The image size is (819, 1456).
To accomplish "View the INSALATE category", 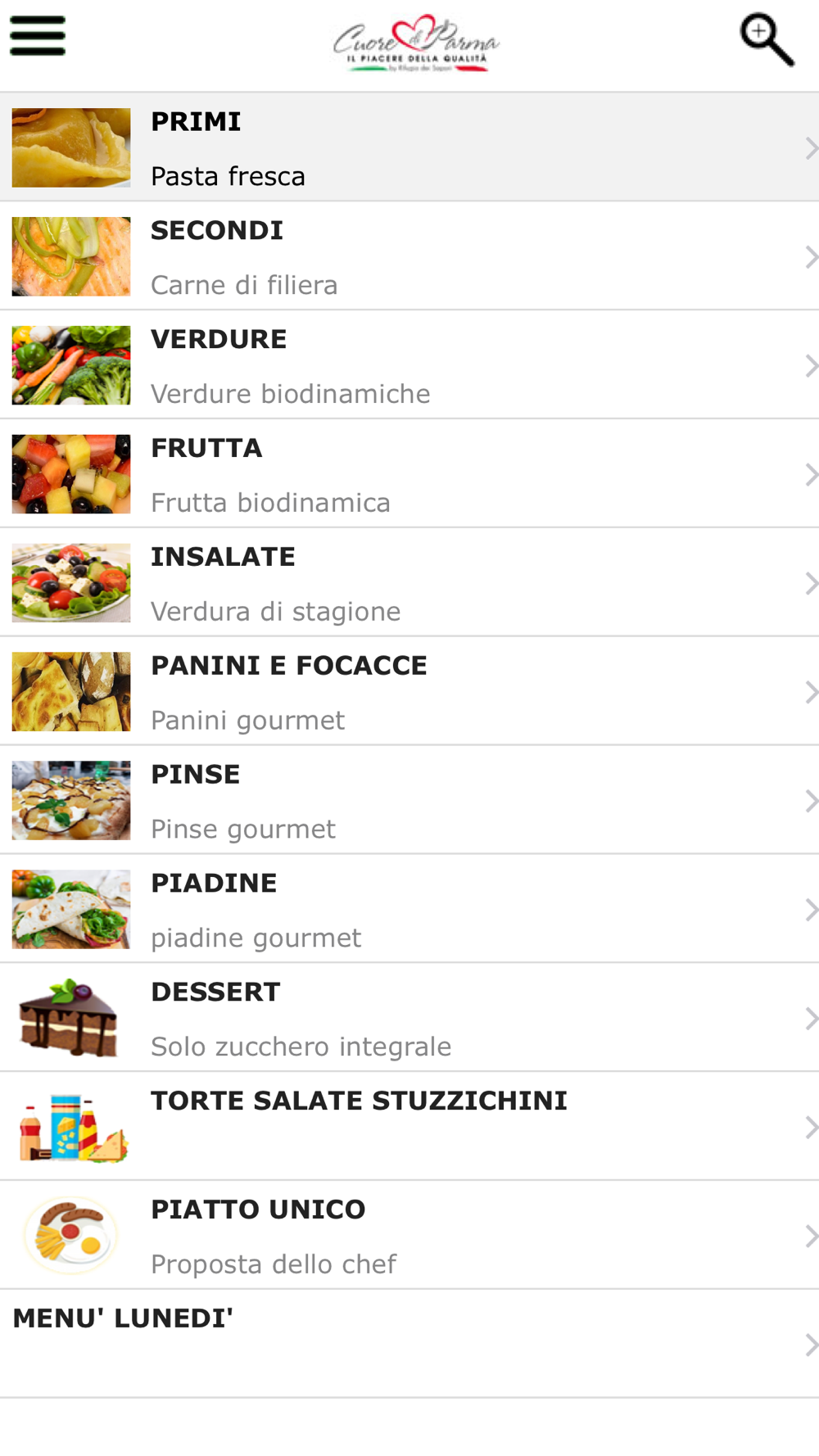I will pyautogui.click(x=409, y=583).
